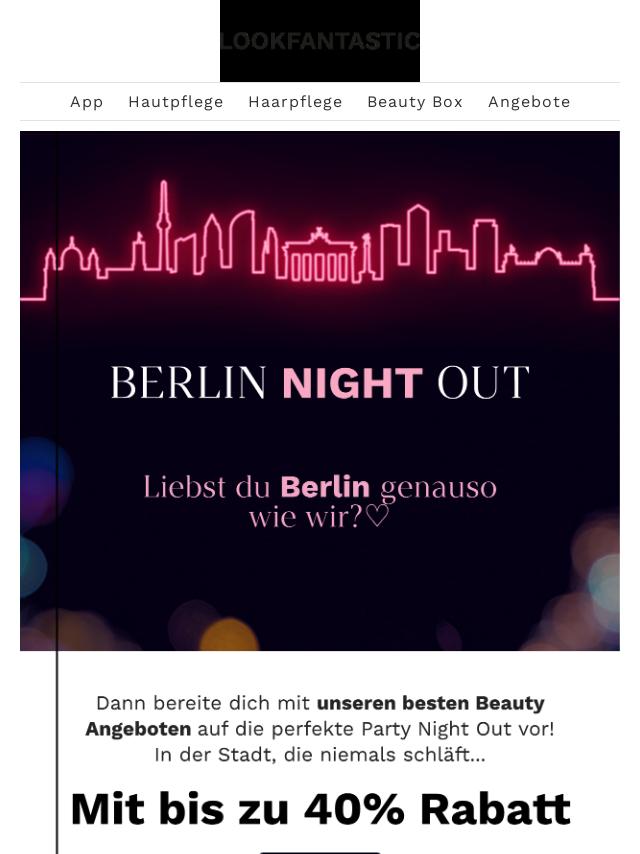Open the Berlin Night Out banner
The width and height of the screenshot is (640, 854).
320,390
